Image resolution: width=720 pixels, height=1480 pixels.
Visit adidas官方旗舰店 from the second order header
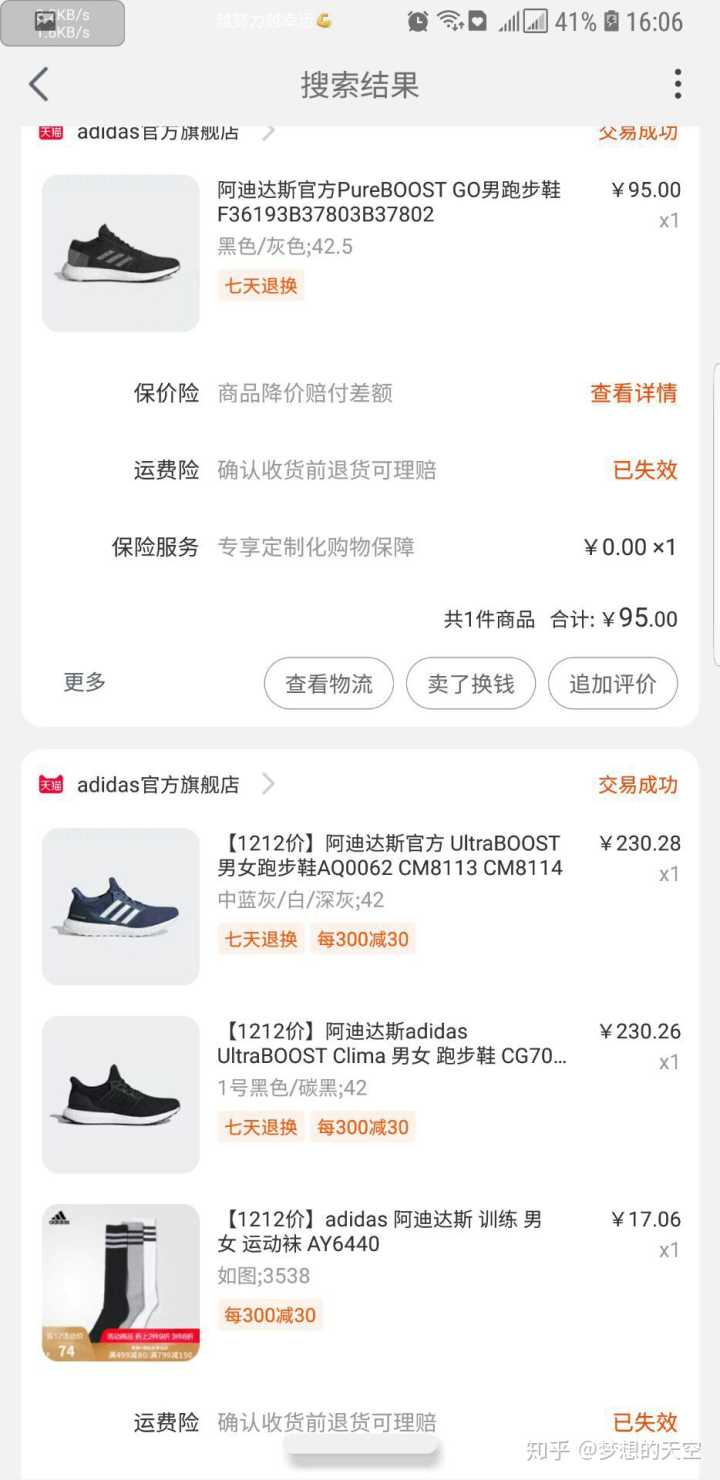(x=159, y=785)
